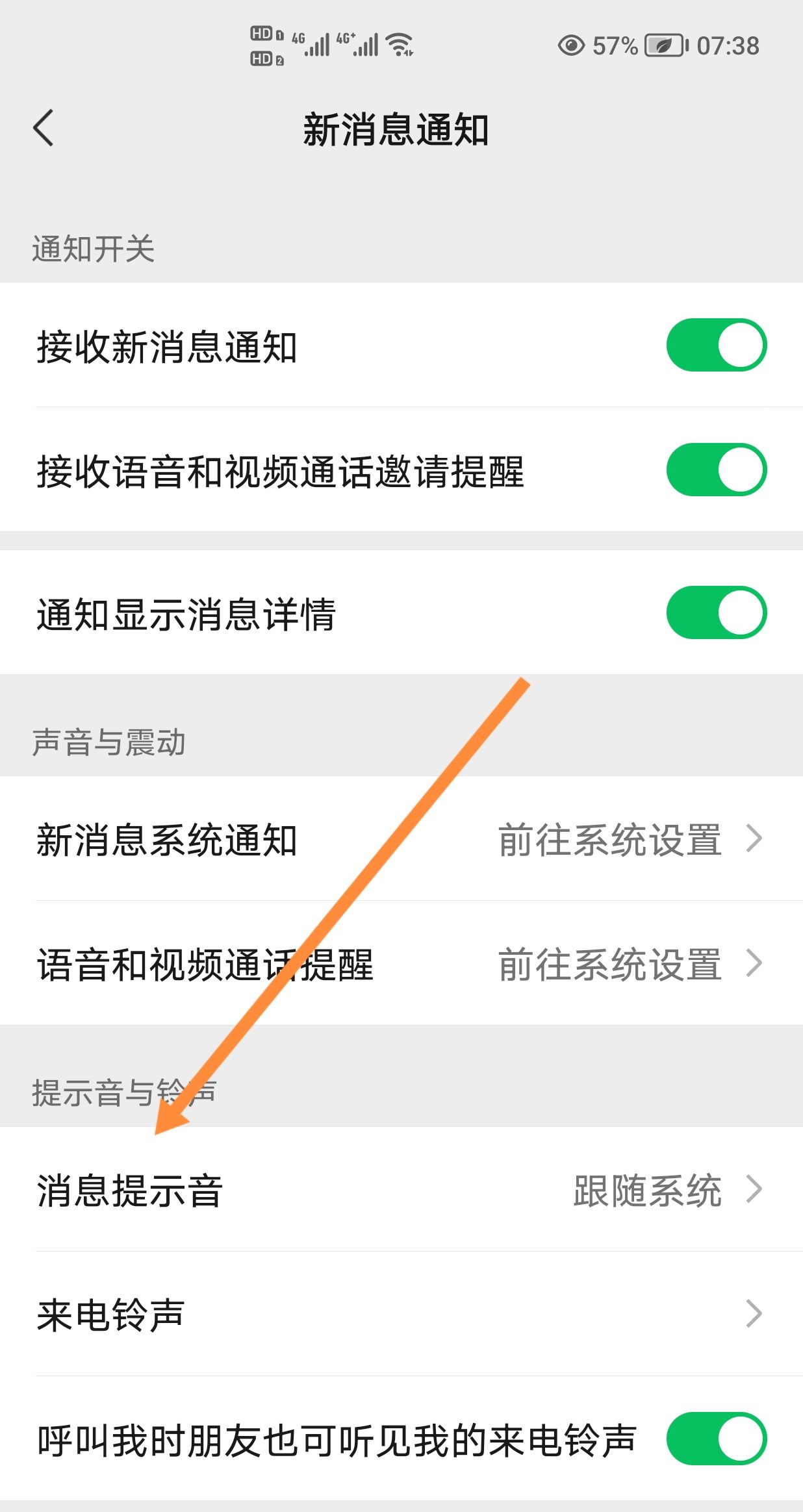
Task: Toggle off 接收语音和视频通话邀请提醒
Action: 716,469
